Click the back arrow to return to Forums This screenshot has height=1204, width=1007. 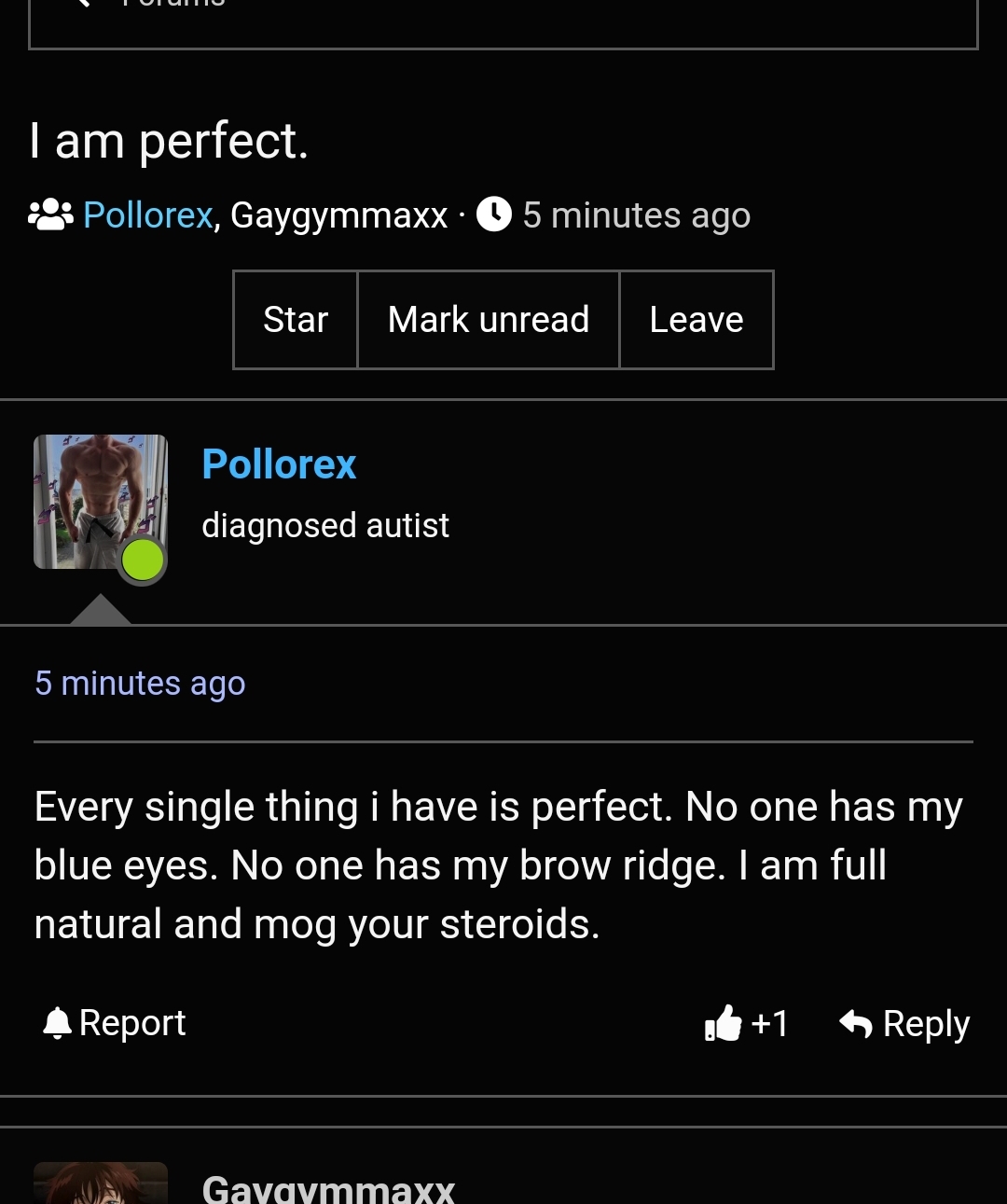coord(82,5)
